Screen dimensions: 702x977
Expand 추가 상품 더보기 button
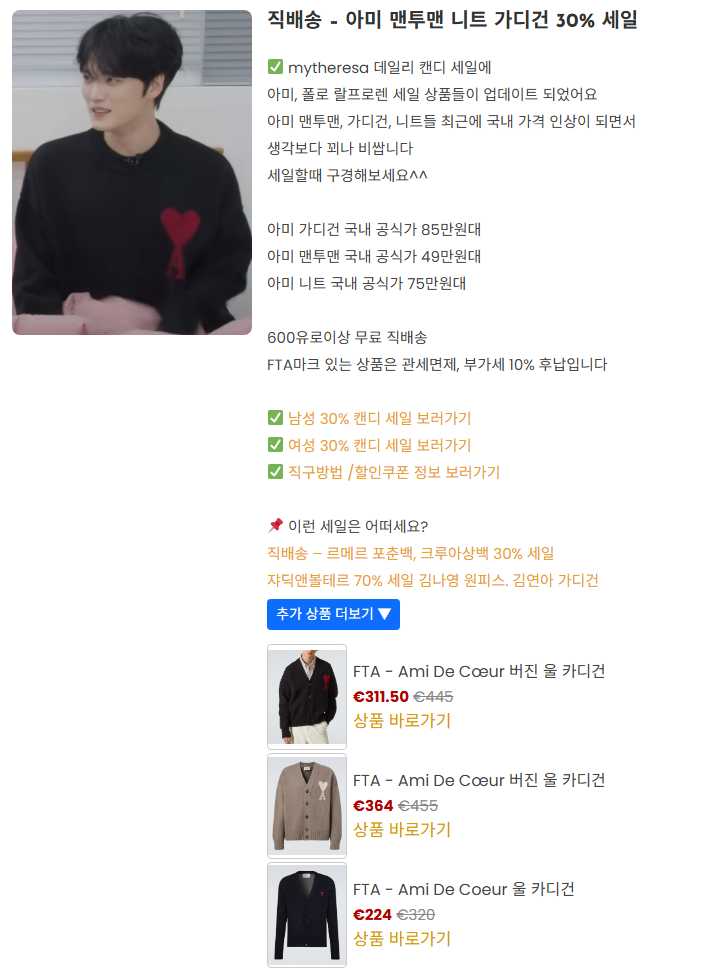(x=333, y=614)
